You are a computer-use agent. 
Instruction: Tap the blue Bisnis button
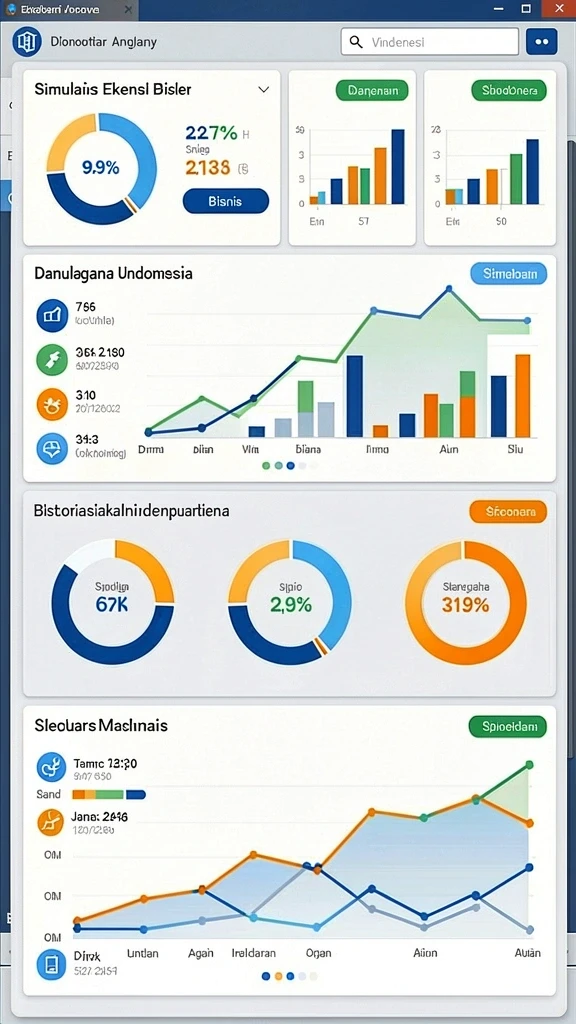225,201
